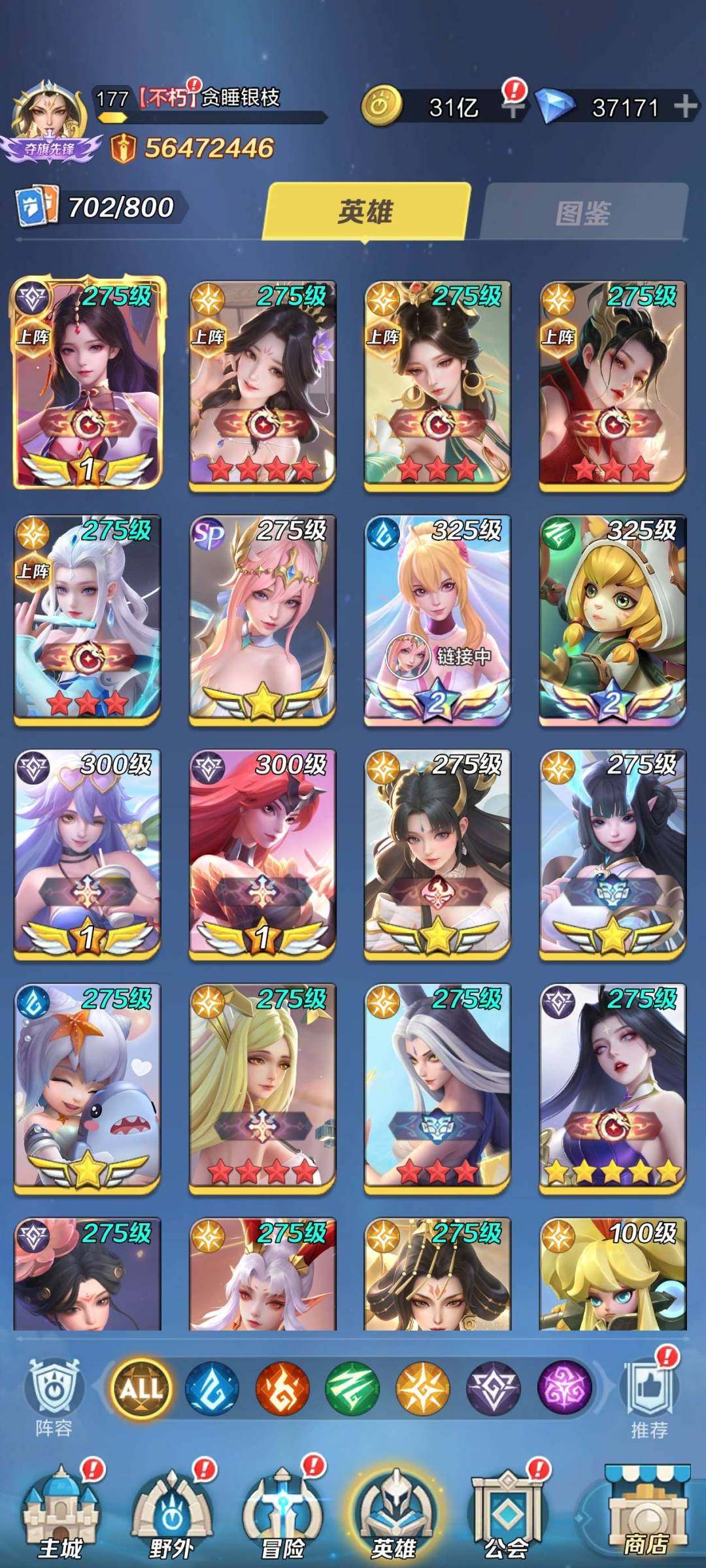Open the 阵容 lineup button
Screen dimensions: 706x1568
pos(54,1396)
